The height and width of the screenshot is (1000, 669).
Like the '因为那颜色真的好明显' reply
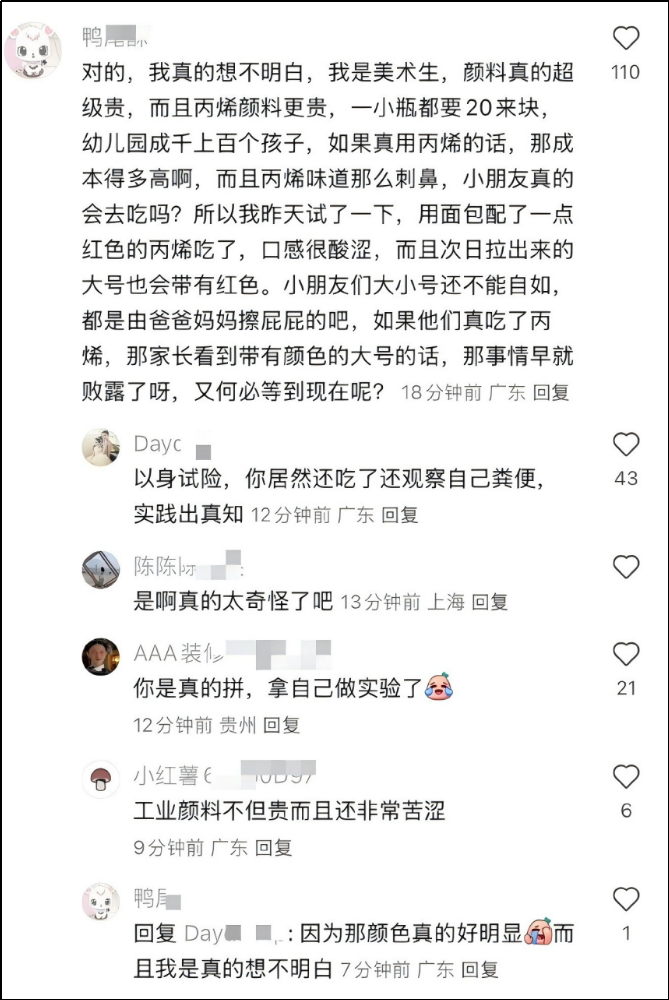tap(626, 899)
